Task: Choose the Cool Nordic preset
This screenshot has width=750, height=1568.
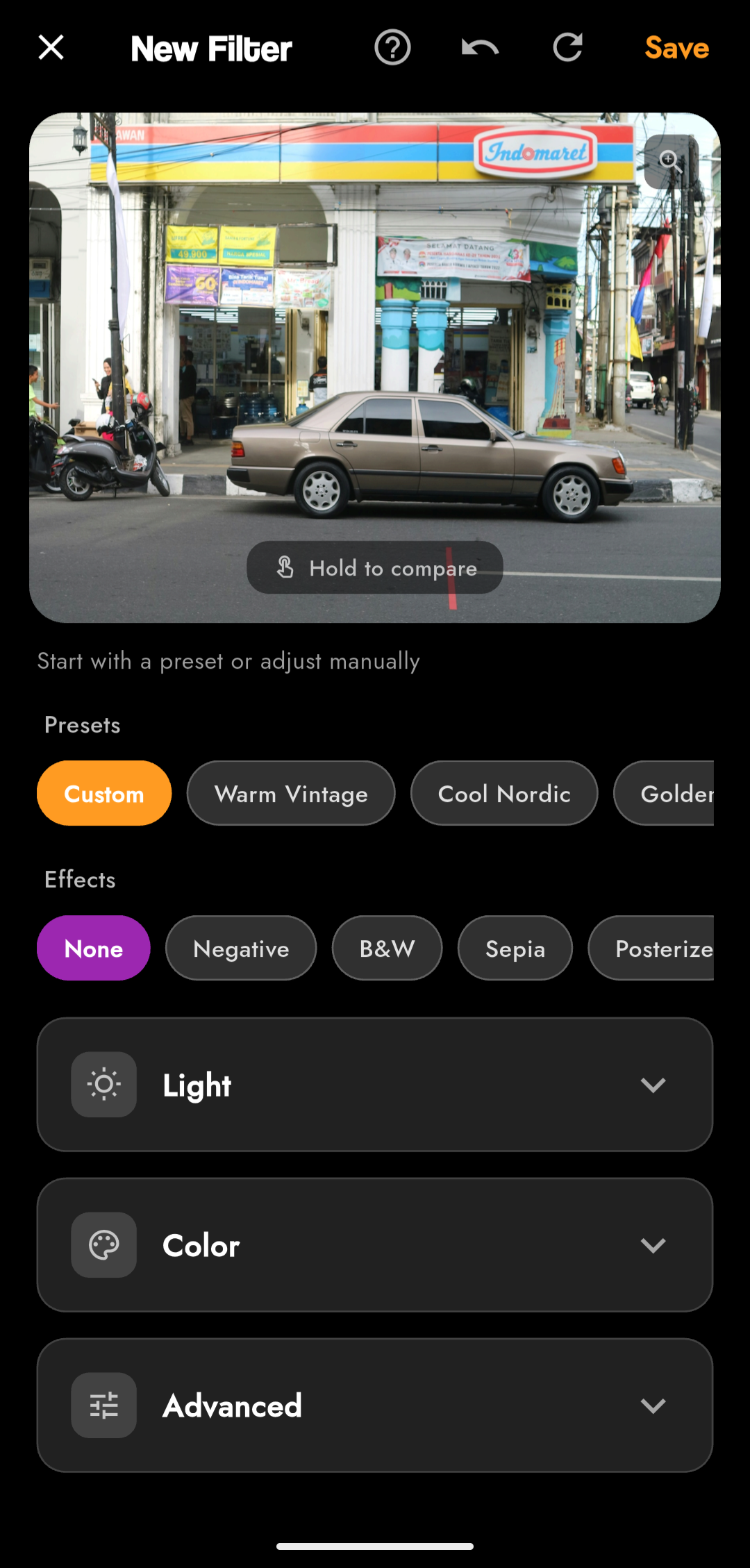Action: [504, 793]
